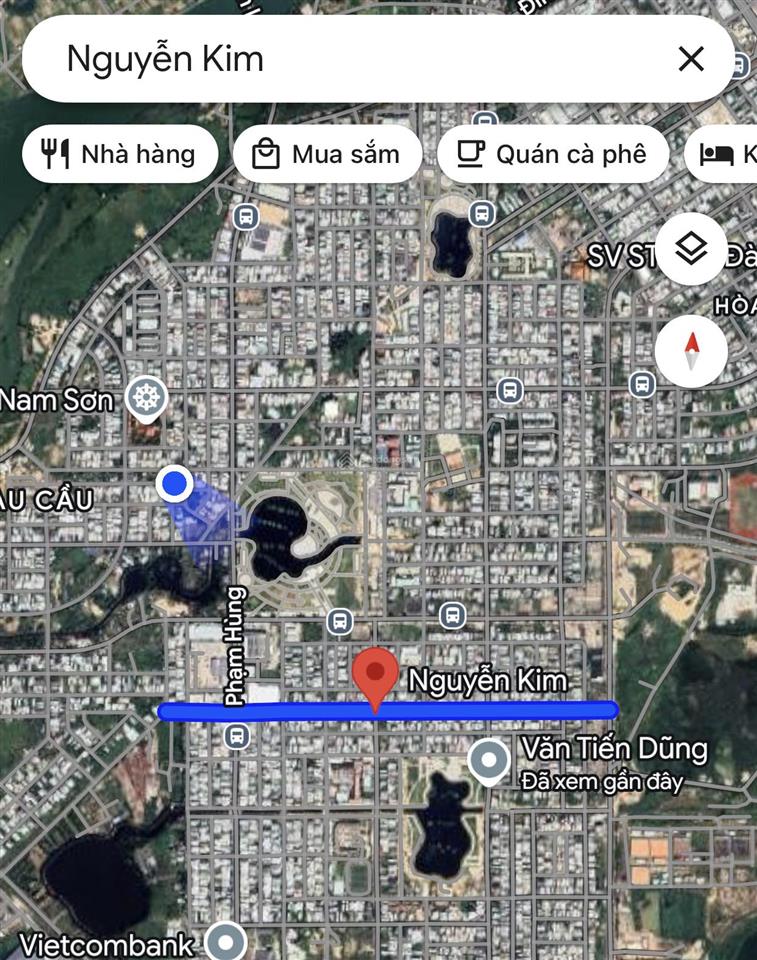The width and height of the screenshot is (757, 960).
Task: Open the red Nguyễn Kim pin
Action: click(x=375, y=674)
